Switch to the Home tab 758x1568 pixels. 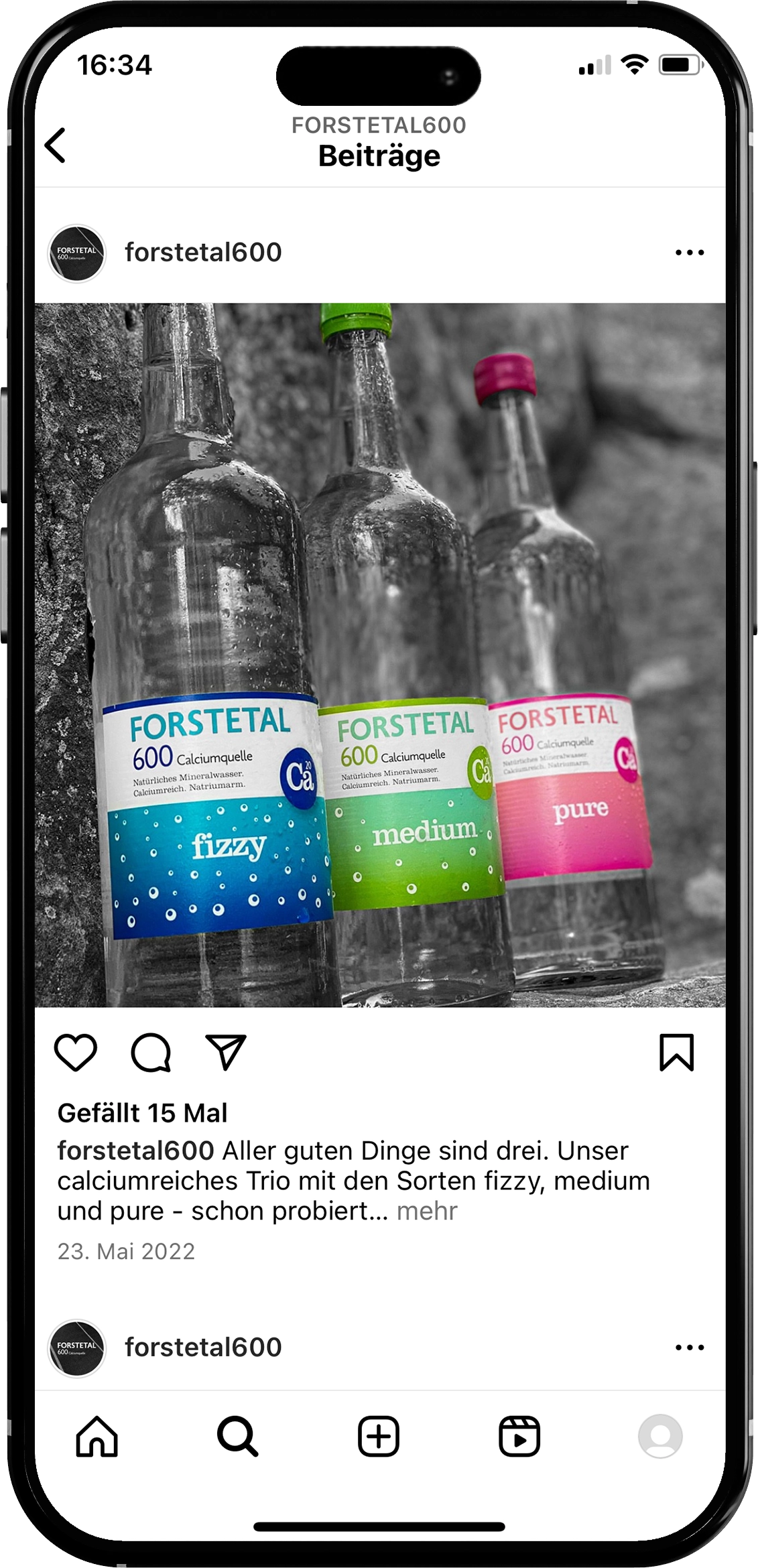pos(97,1436)
